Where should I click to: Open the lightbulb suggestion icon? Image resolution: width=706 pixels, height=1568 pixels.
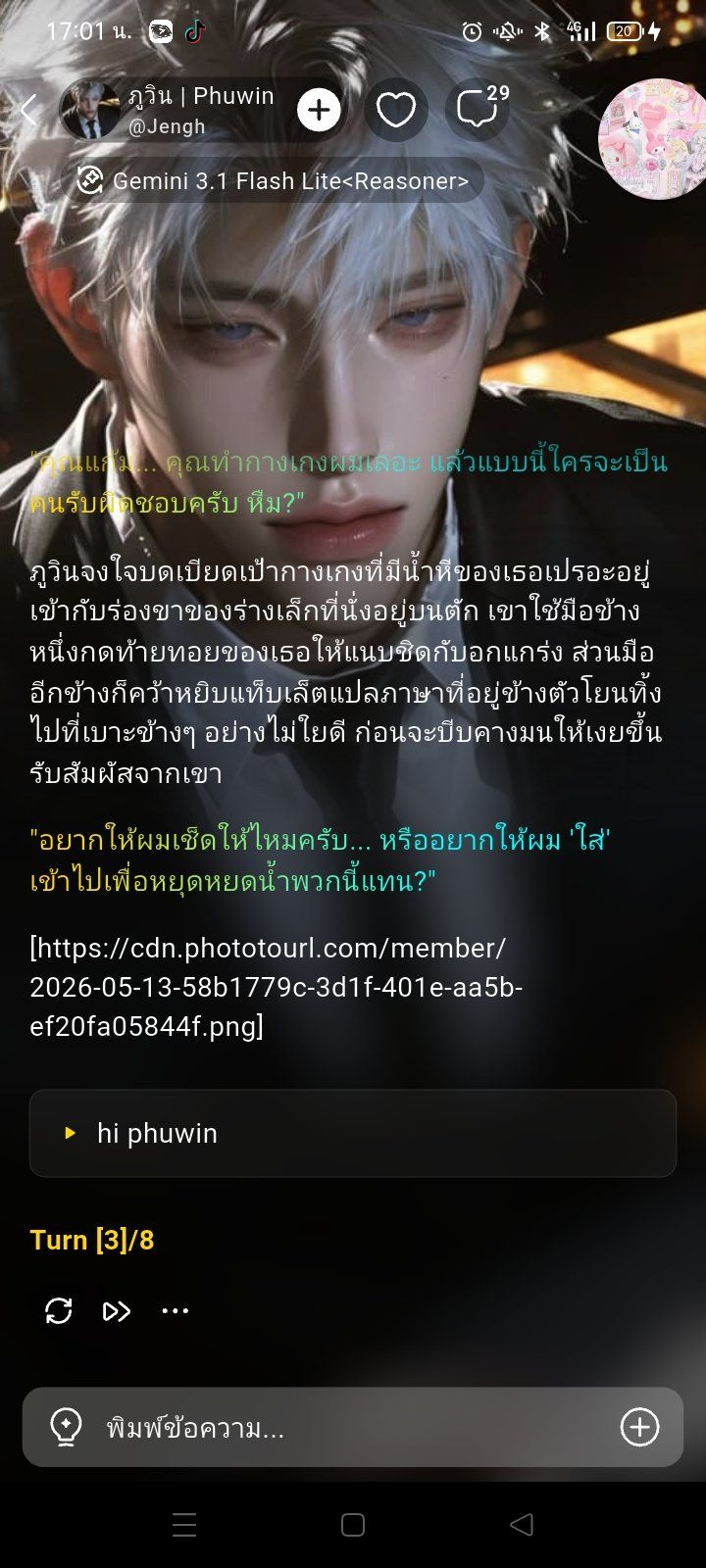click(66, 1427)
